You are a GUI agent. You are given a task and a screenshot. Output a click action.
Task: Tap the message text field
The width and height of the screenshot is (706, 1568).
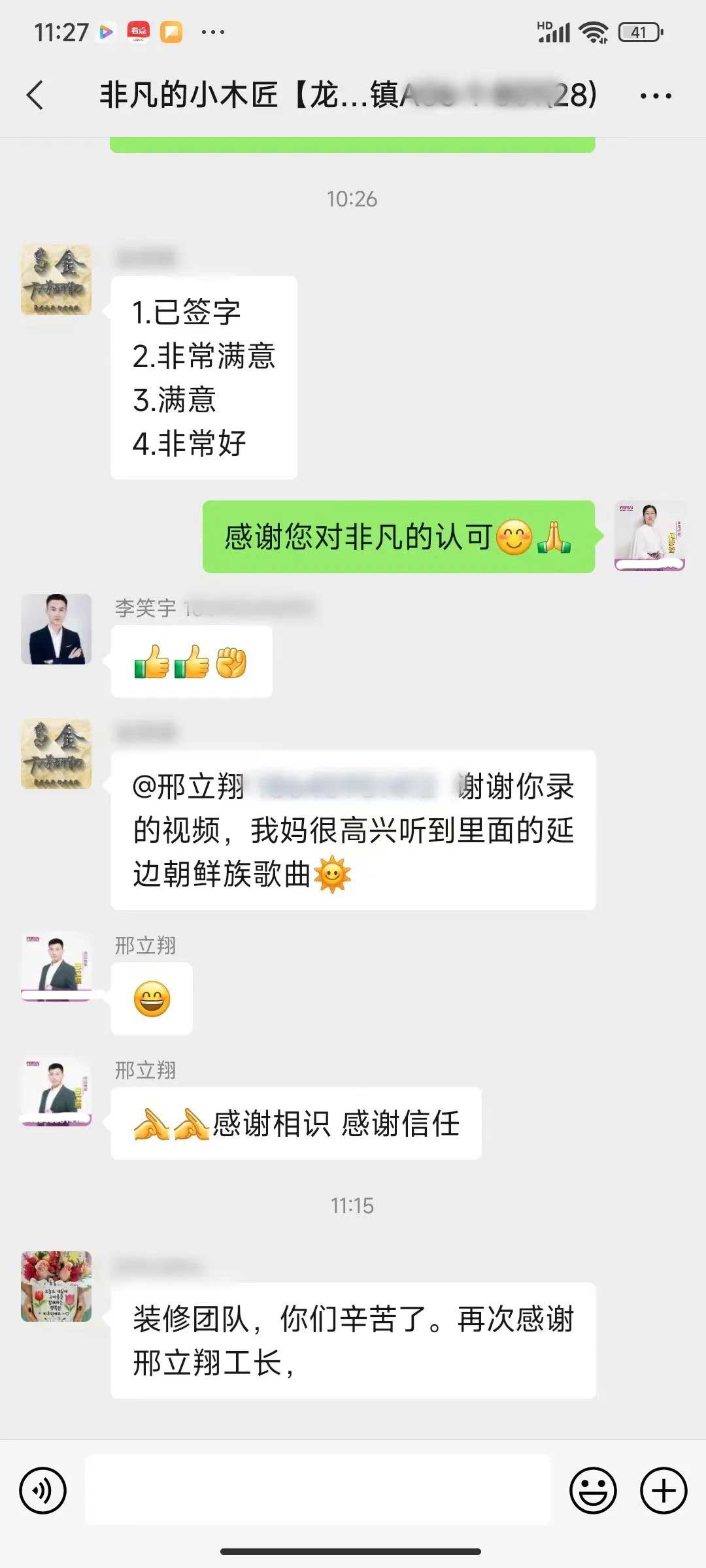[318, 1490]
